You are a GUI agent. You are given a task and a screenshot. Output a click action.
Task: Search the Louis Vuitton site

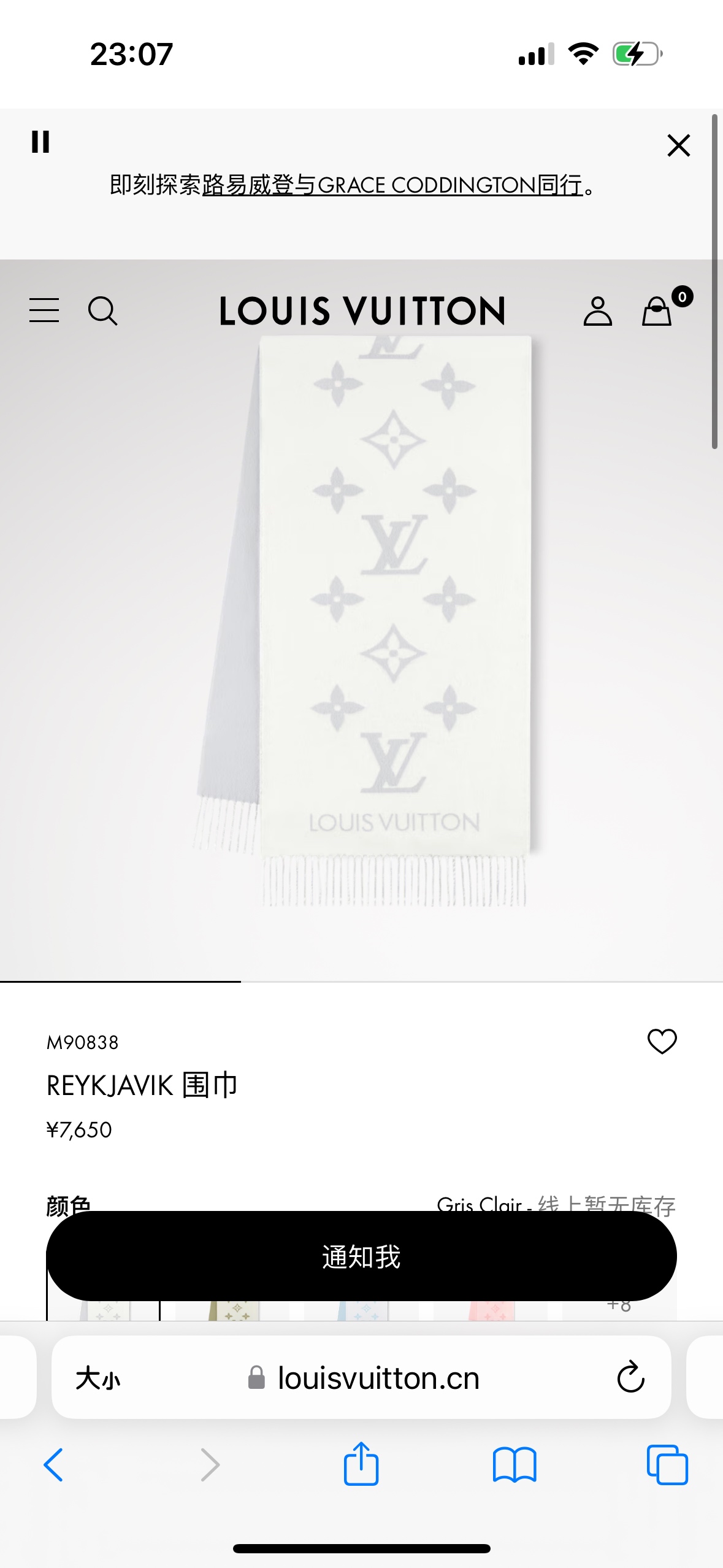pos(102,310)
